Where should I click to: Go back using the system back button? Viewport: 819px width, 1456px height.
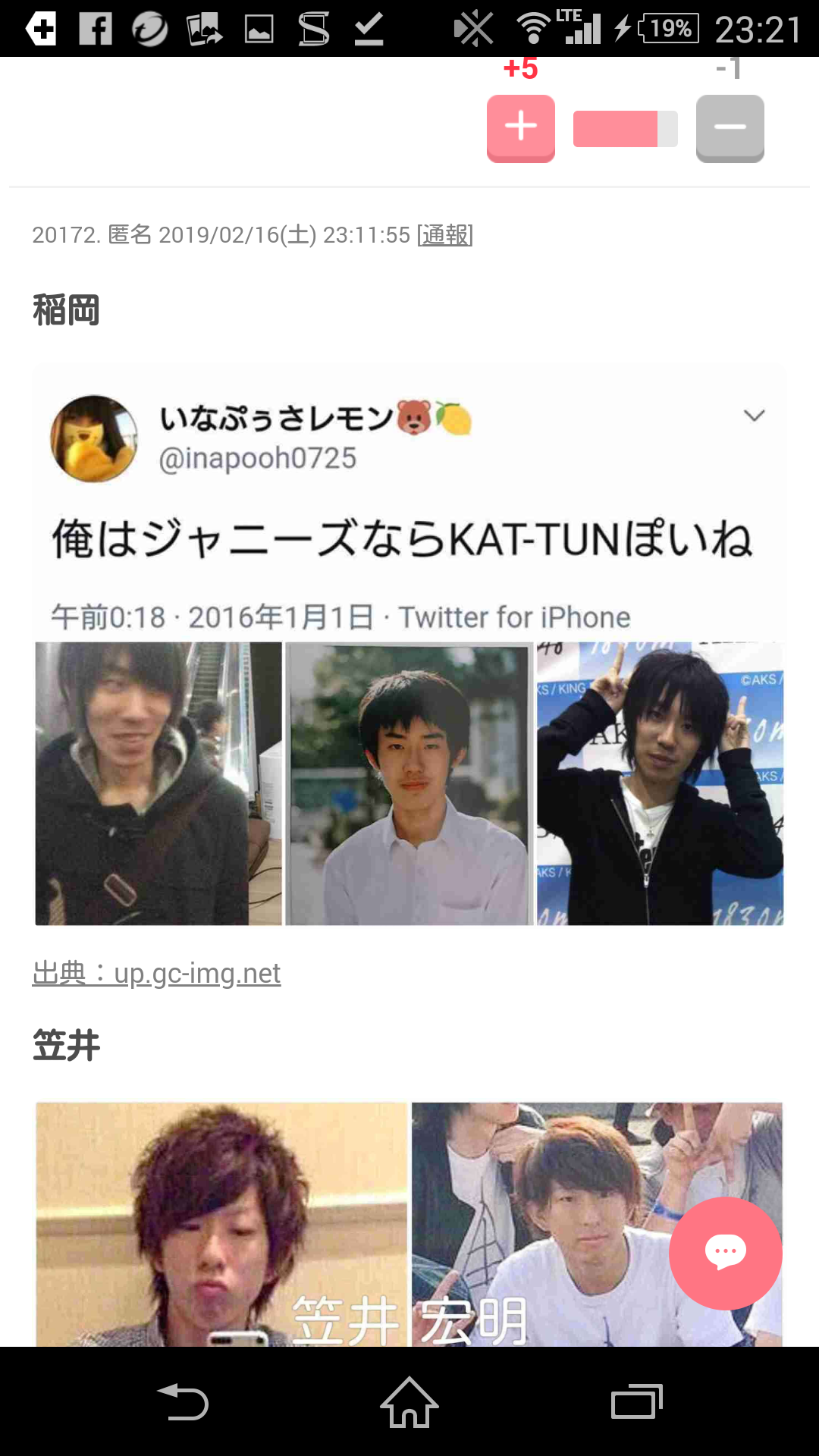click(182, 1401)
